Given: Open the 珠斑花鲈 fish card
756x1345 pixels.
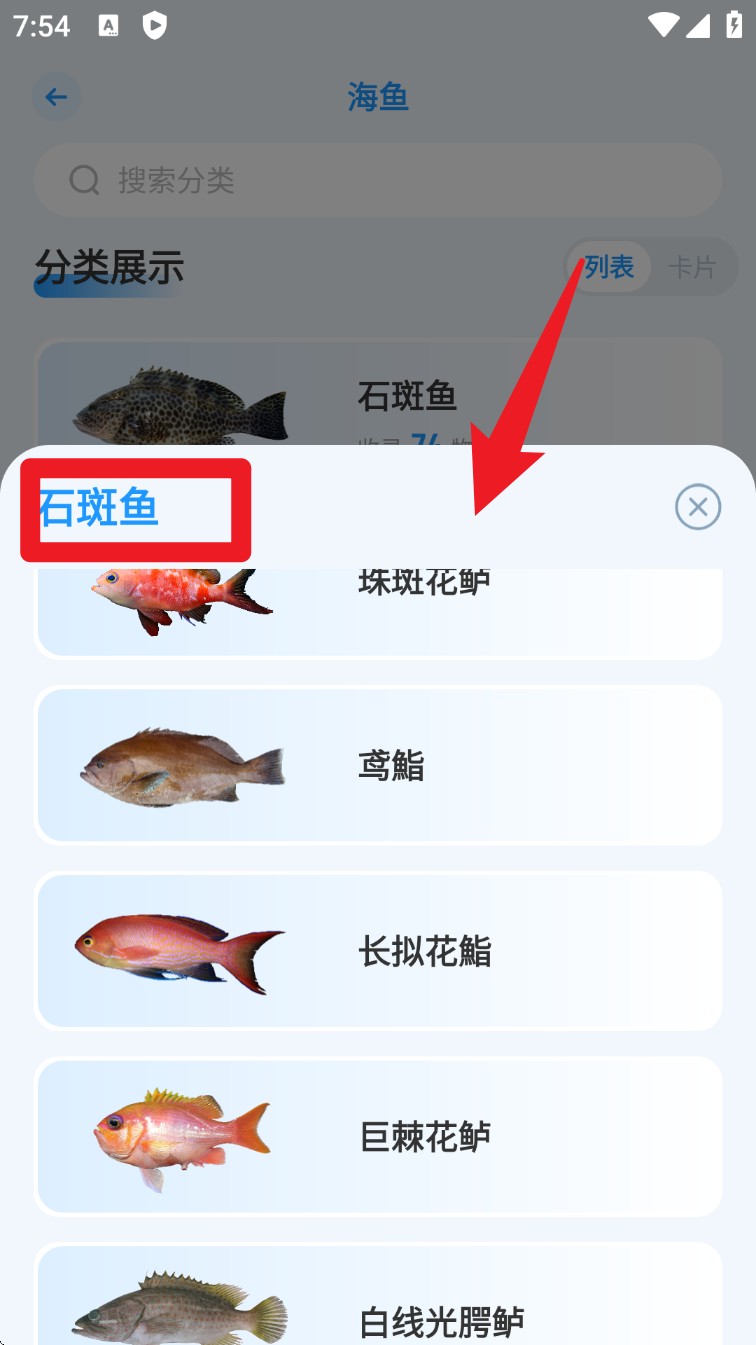Looking at the screenshot, I should pyautogui.click(x=378, y=610).
